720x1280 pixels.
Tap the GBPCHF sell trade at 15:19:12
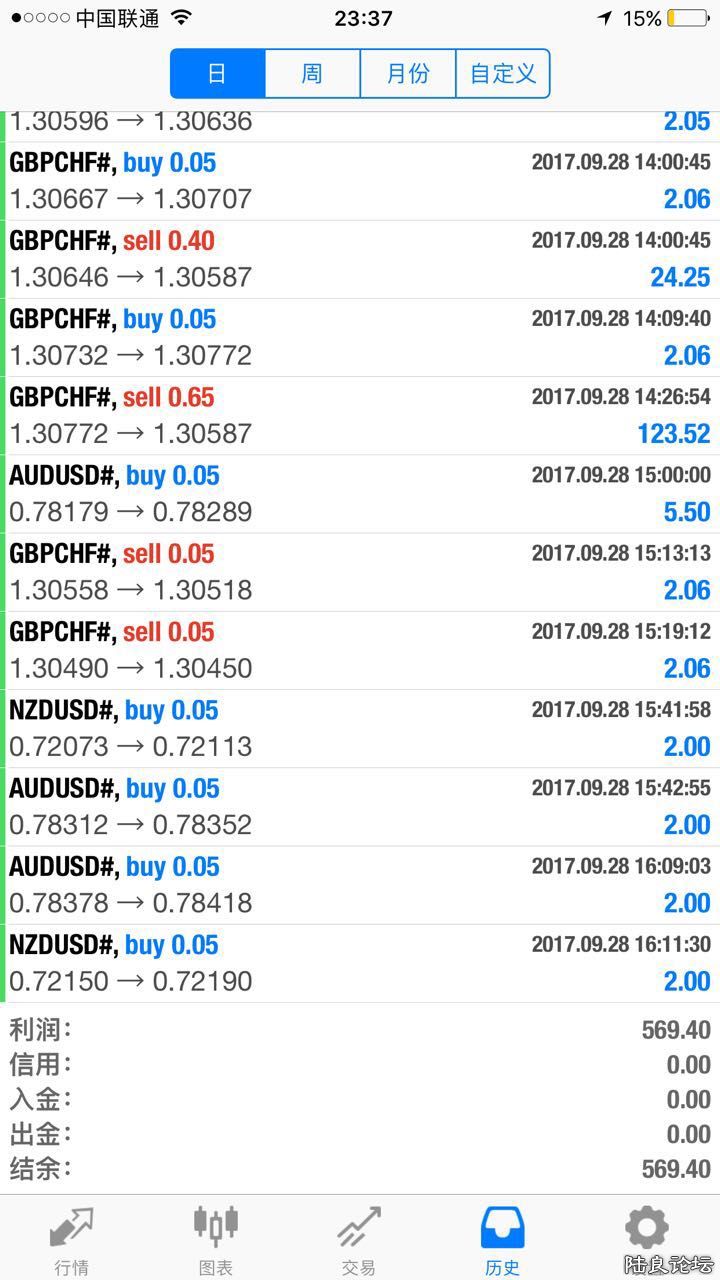(x=360, y=650)
